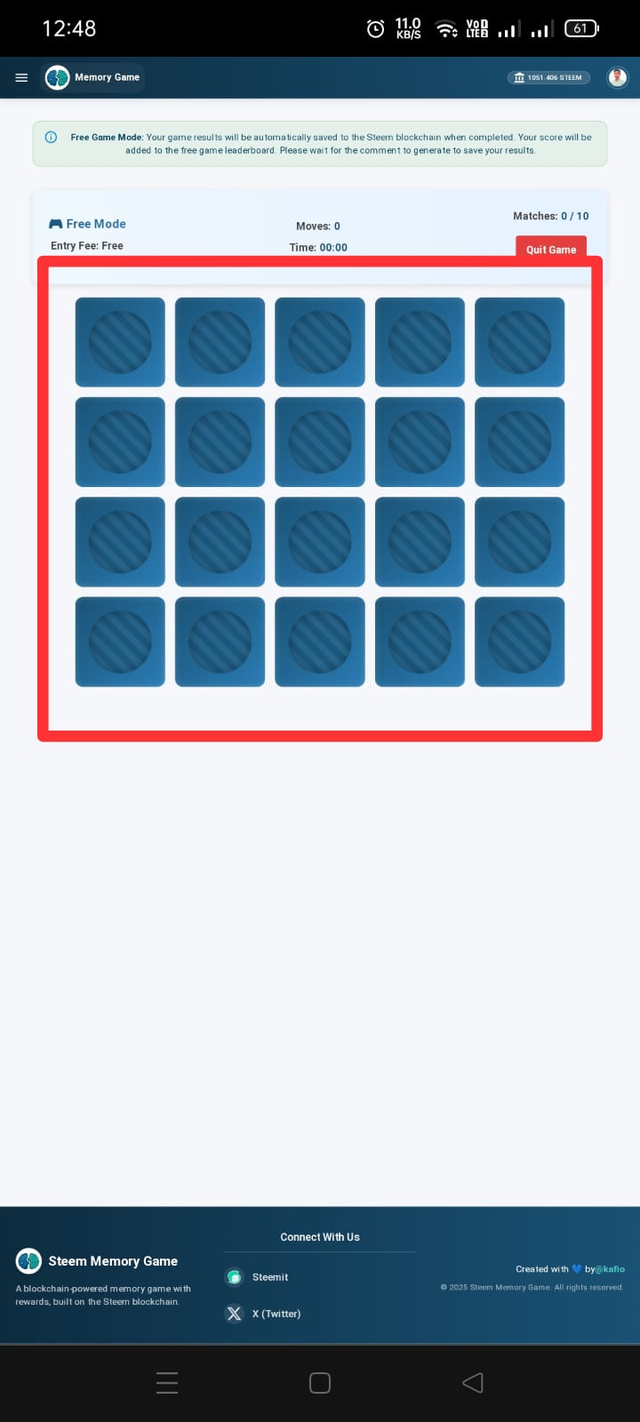
Task: Open the profile avatar
Action: point(617,78)
